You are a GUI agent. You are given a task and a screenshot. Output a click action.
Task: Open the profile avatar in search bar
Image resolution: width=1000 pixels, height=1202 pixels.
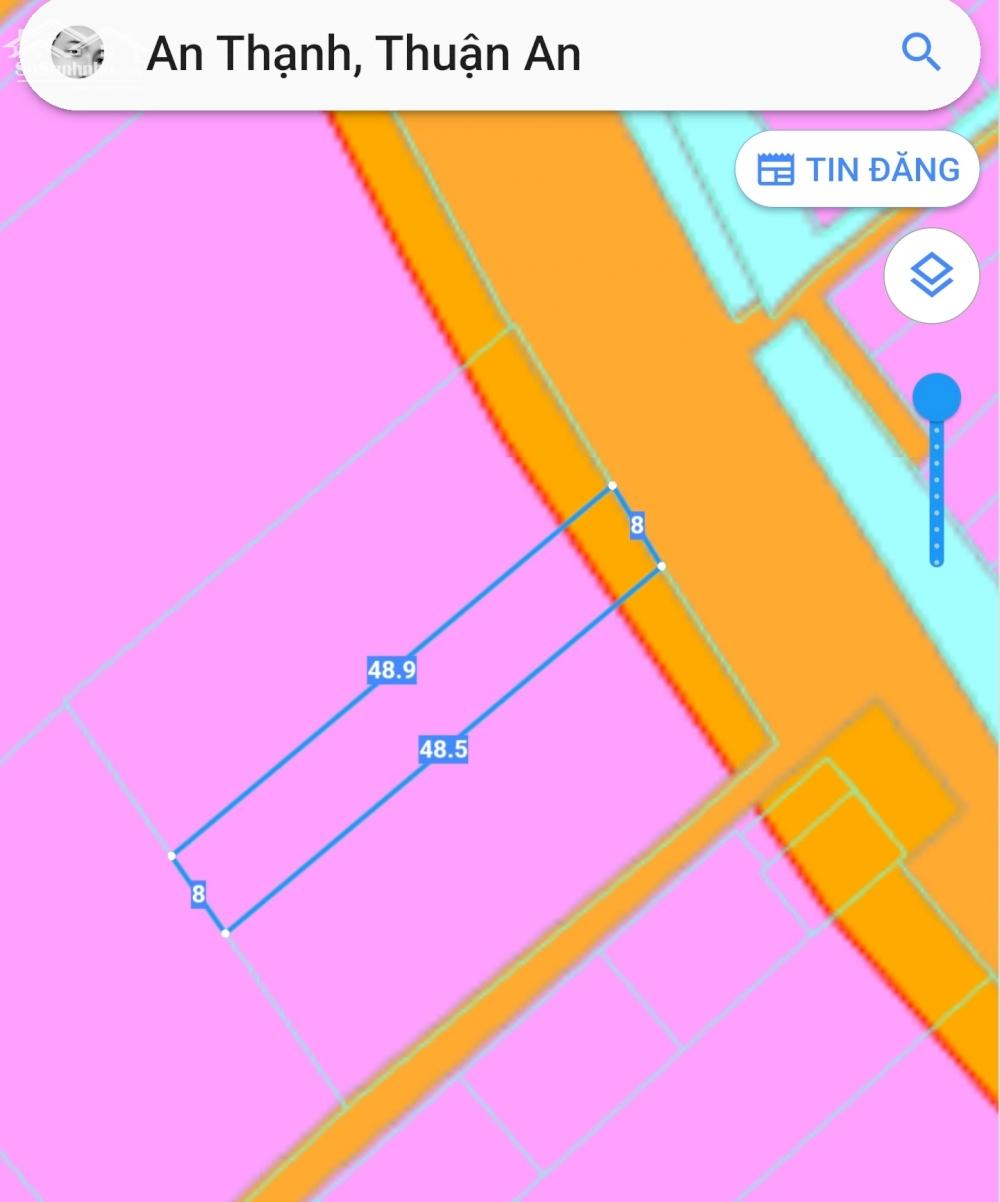point(78,53)
